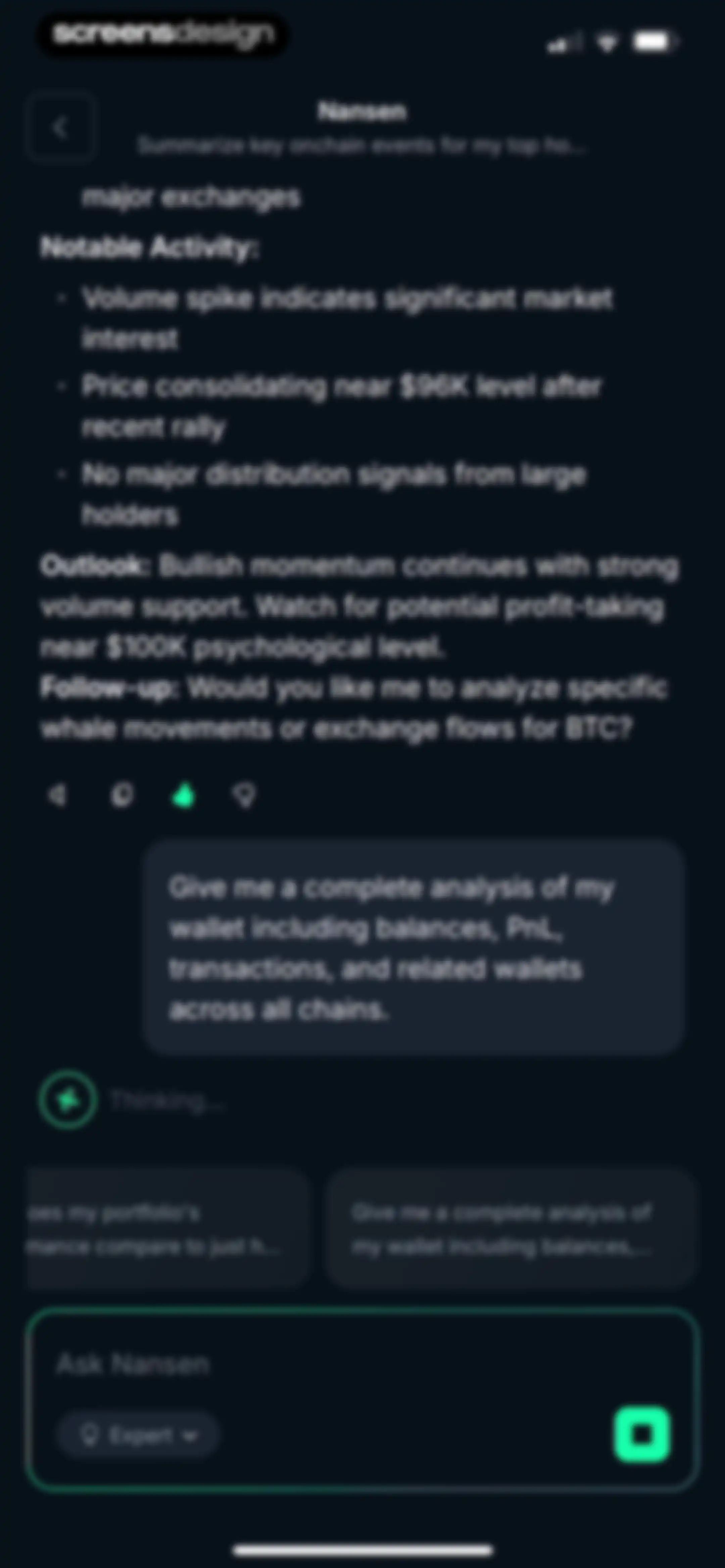This screenshot has height=1568, width=725.
Task: Focus the Ask Nansen input field
Action: pos(362,1365)
